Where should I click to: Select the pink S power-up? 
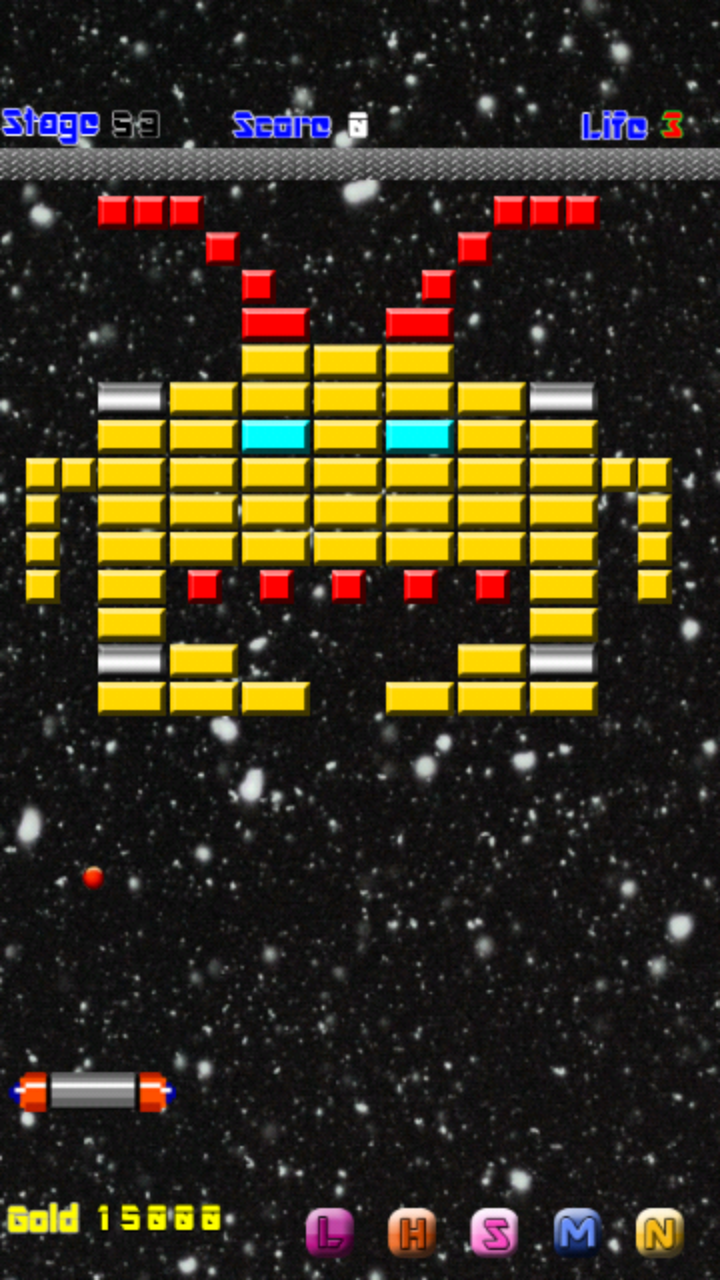click(494, 1232)
